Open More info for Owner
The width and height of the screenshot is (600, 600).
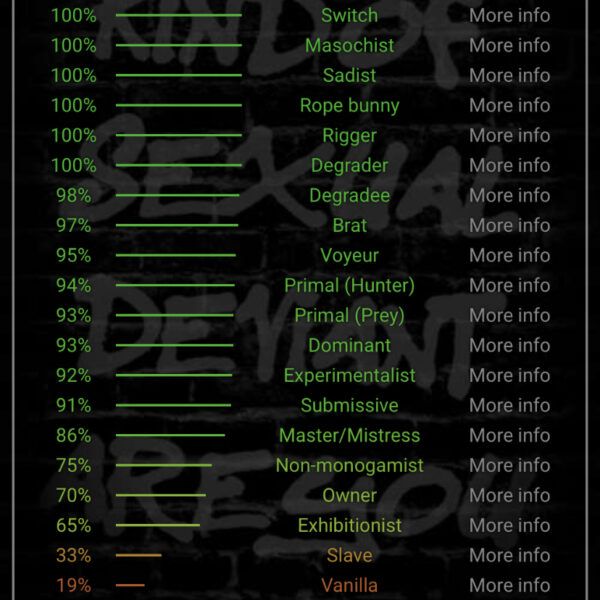point(509,495)
